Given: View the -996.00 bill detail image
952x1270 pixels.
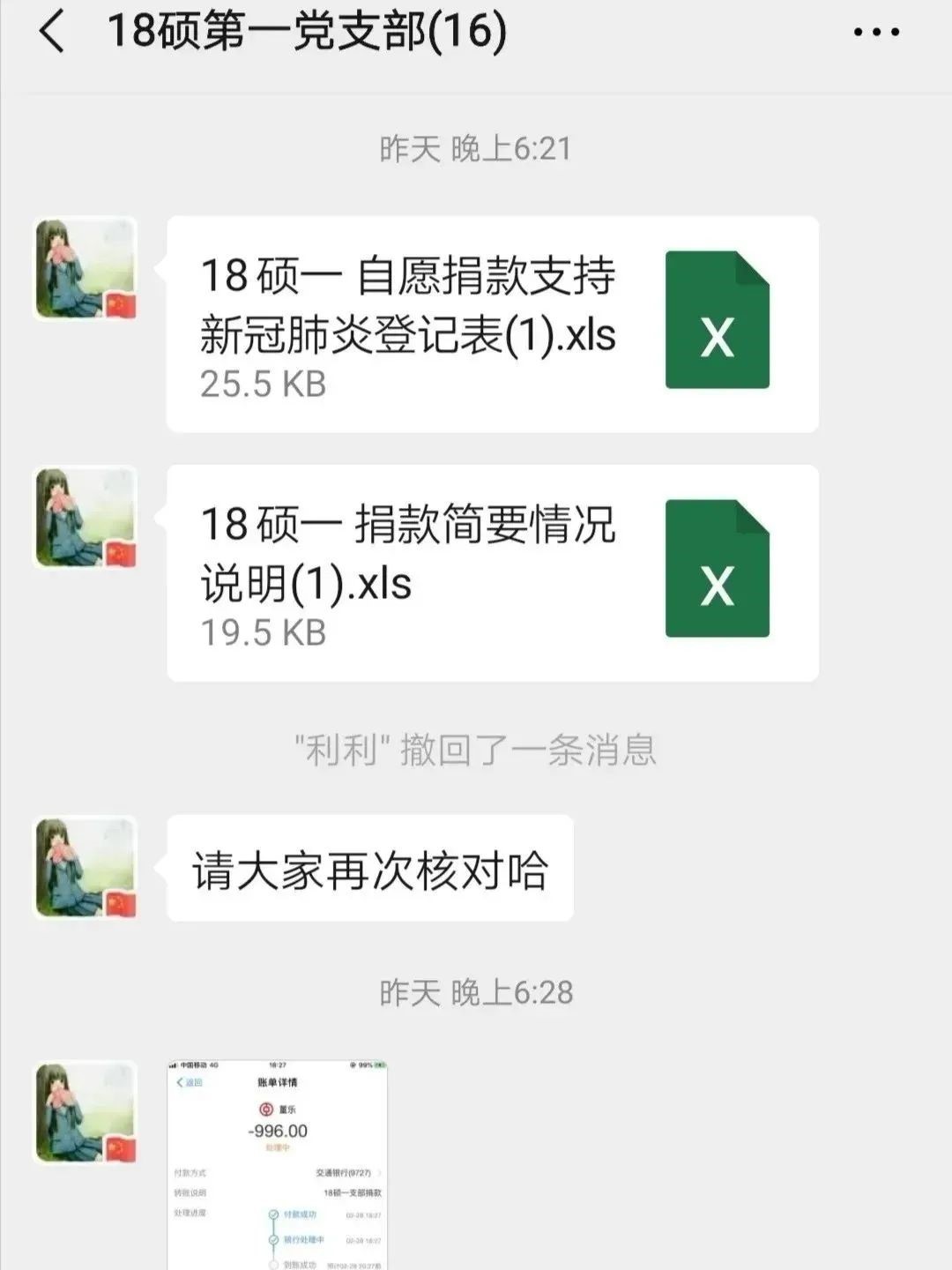Looking at the screenshot, I should pyautogui.click(x=278, y=1164).
